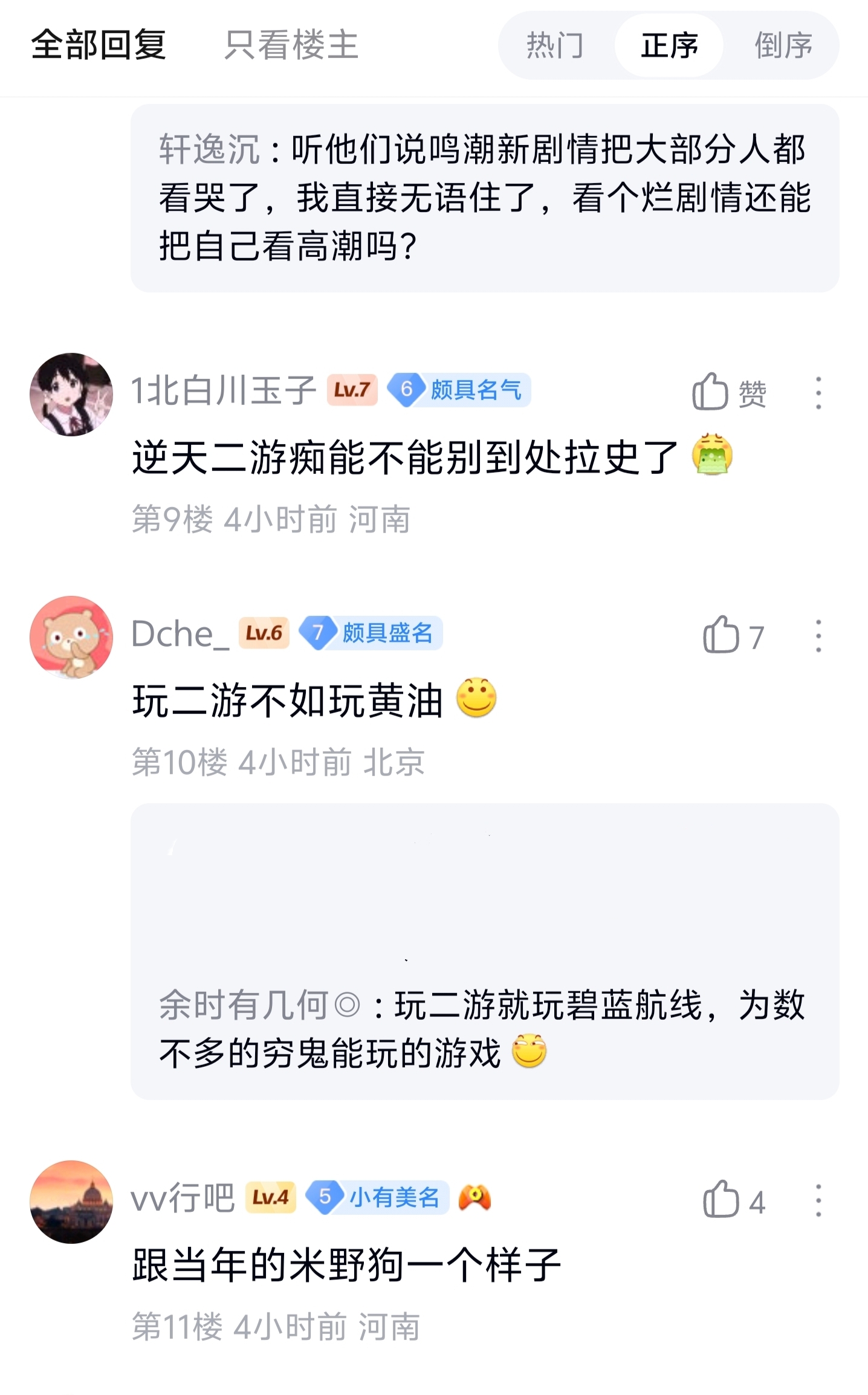
Task: Sort replies by 热门
Action: [x=555, y=46]
